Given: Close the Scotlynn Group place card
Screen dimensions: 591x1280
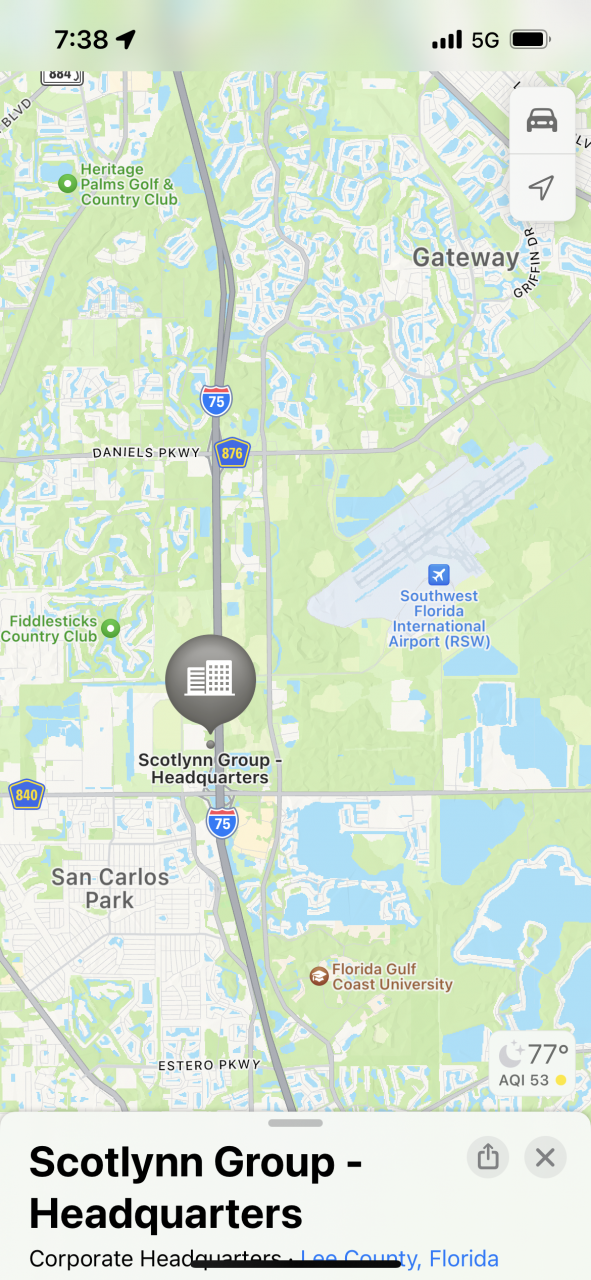Looking at the screenshot, I should 545,1158.
